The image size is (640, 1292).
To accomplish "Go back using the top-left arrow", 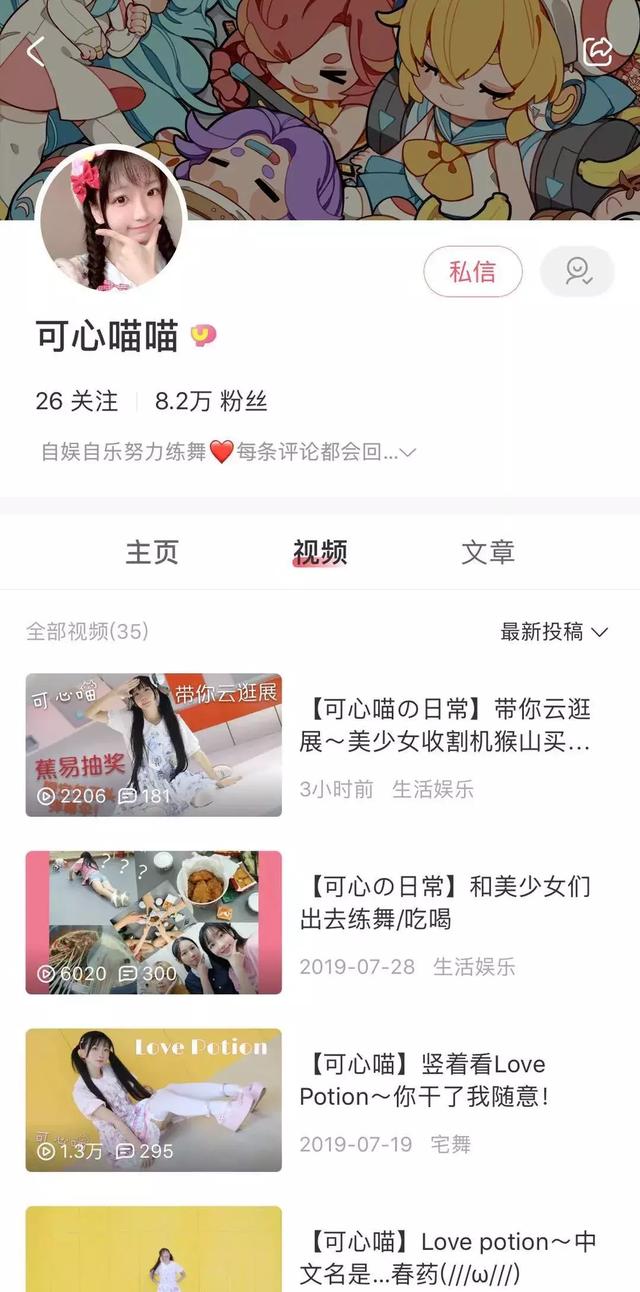I will pos(36,52).
